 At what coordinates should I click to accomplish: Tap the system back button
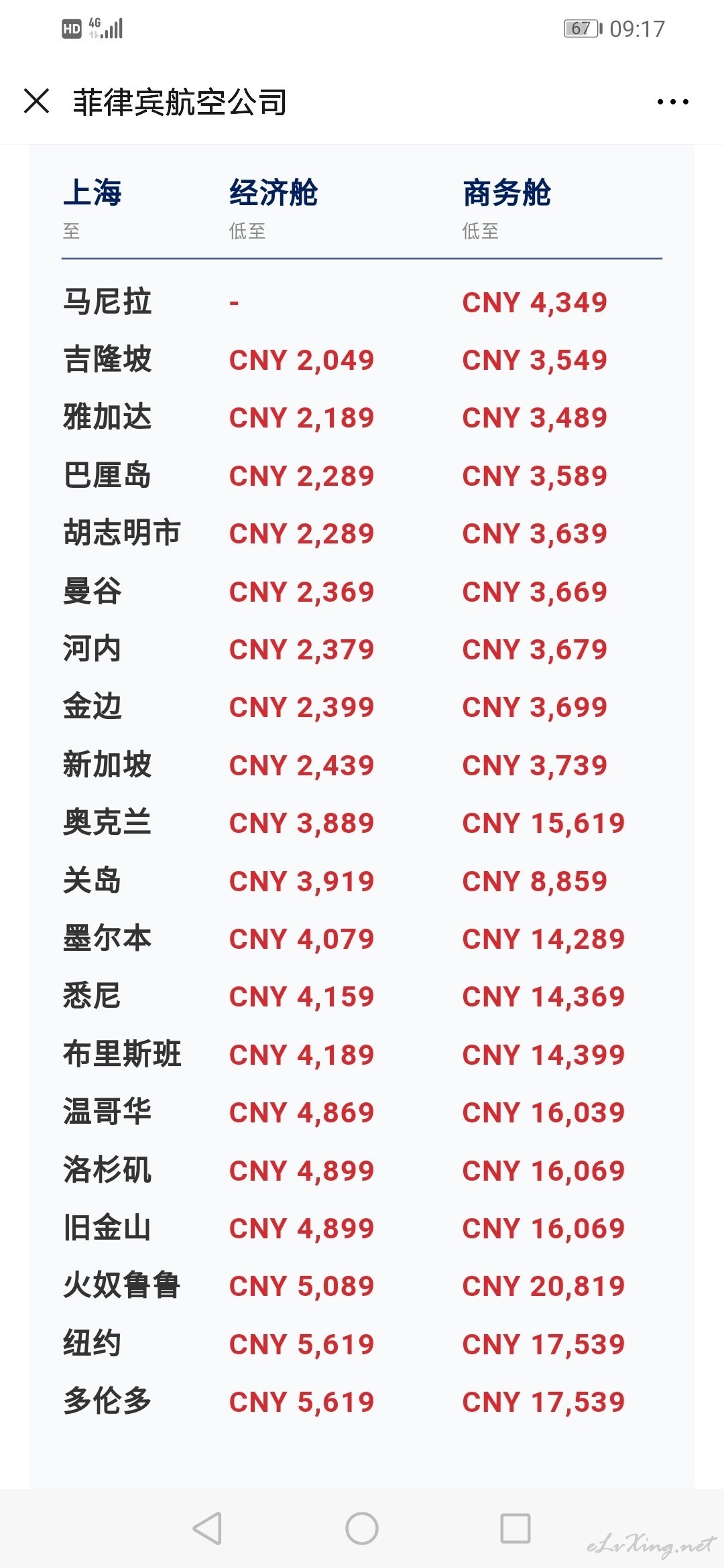pos(207,1528)
